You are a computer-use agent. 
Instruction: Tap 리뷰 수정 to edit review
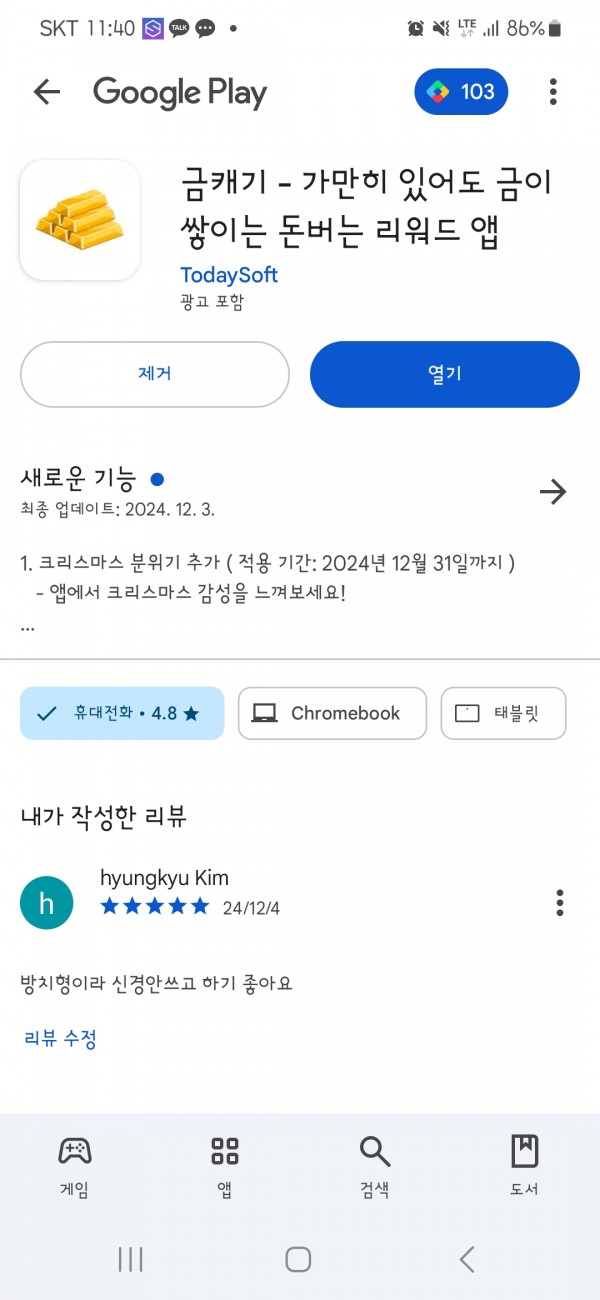pos(60,1038)
